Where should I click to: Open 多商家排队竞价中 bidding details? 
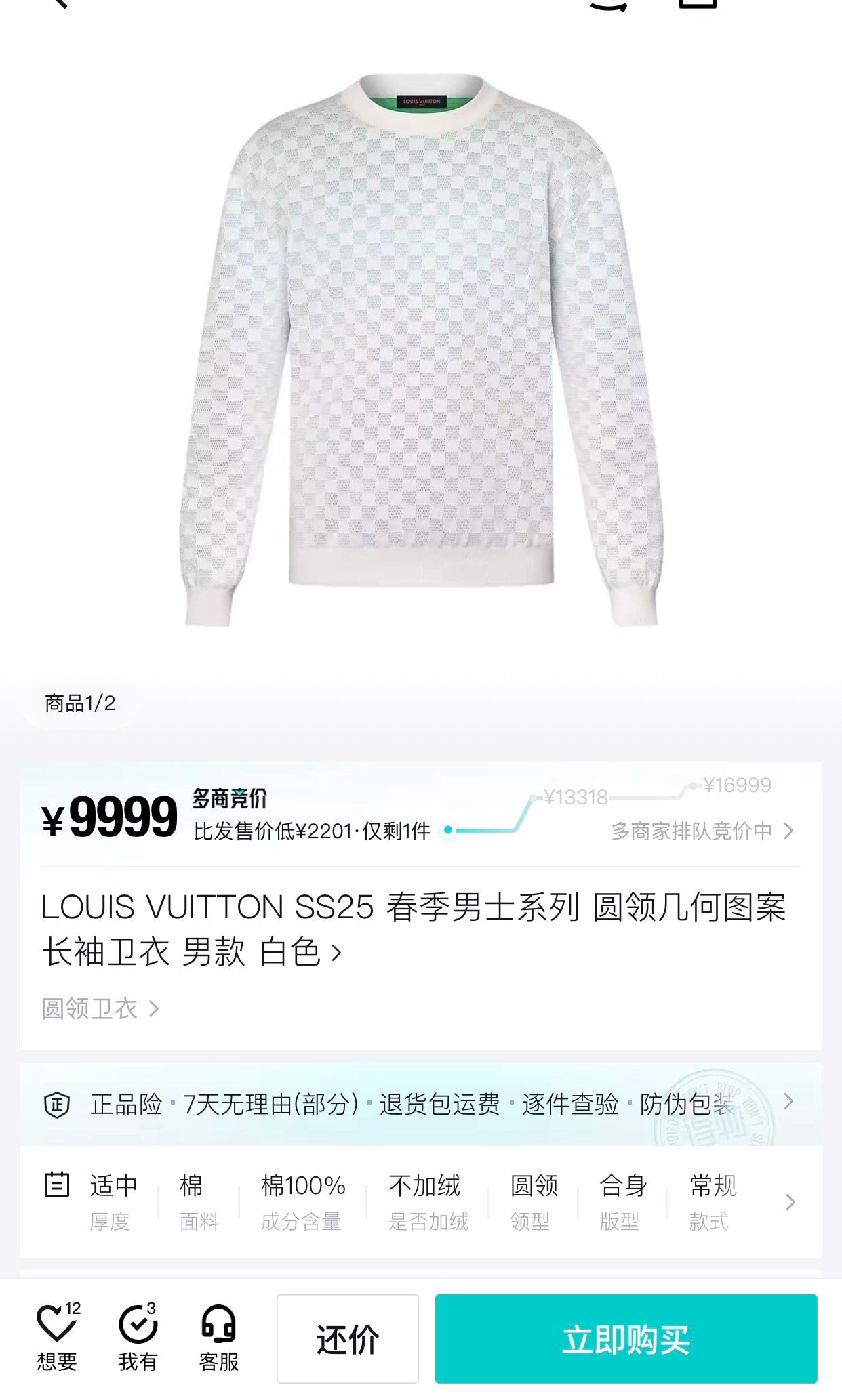pos(701,831)
